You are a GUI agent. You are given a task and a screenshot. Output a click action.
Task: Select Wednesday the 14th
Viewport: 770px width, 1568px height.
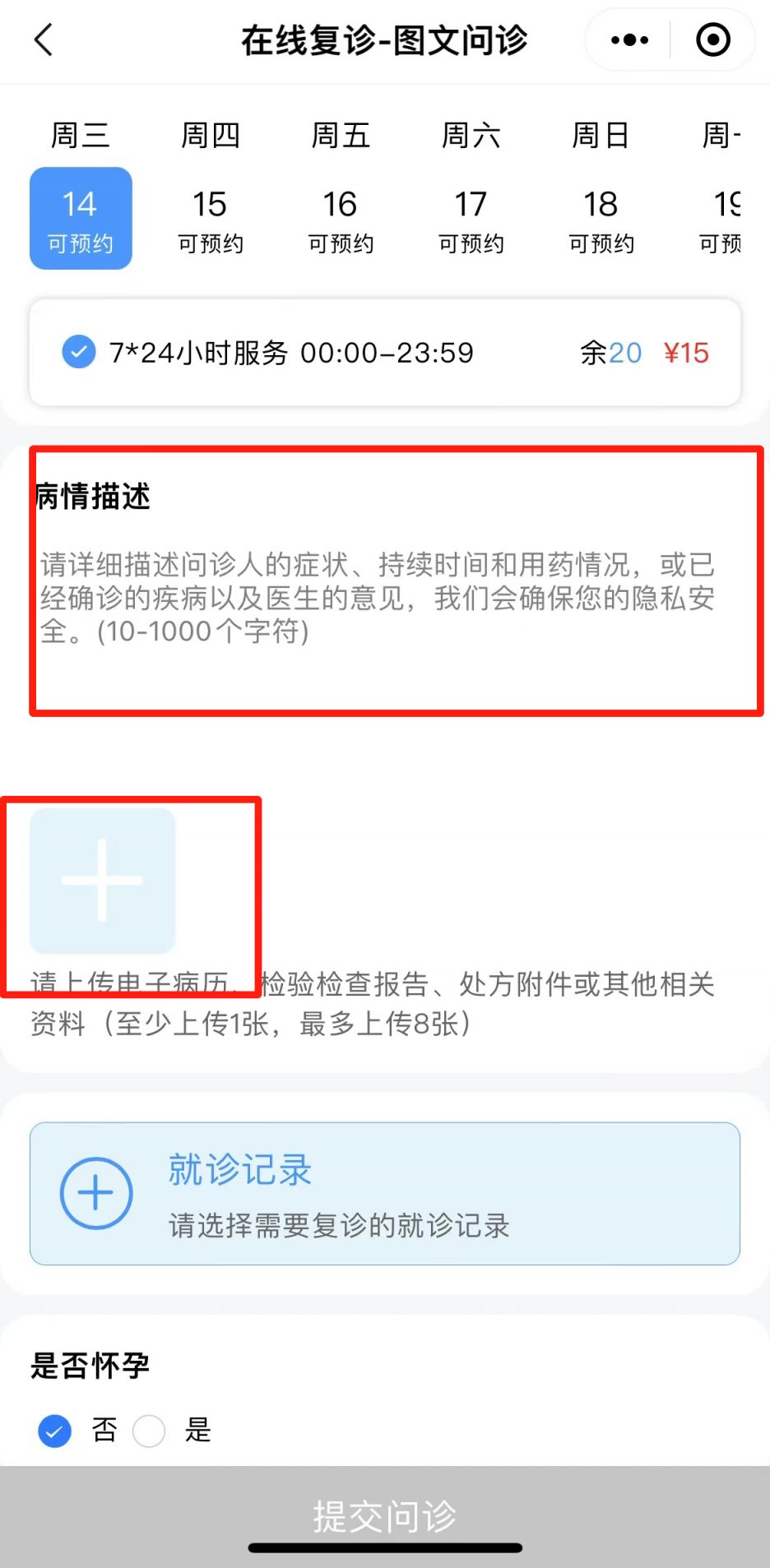pos(81,218)
